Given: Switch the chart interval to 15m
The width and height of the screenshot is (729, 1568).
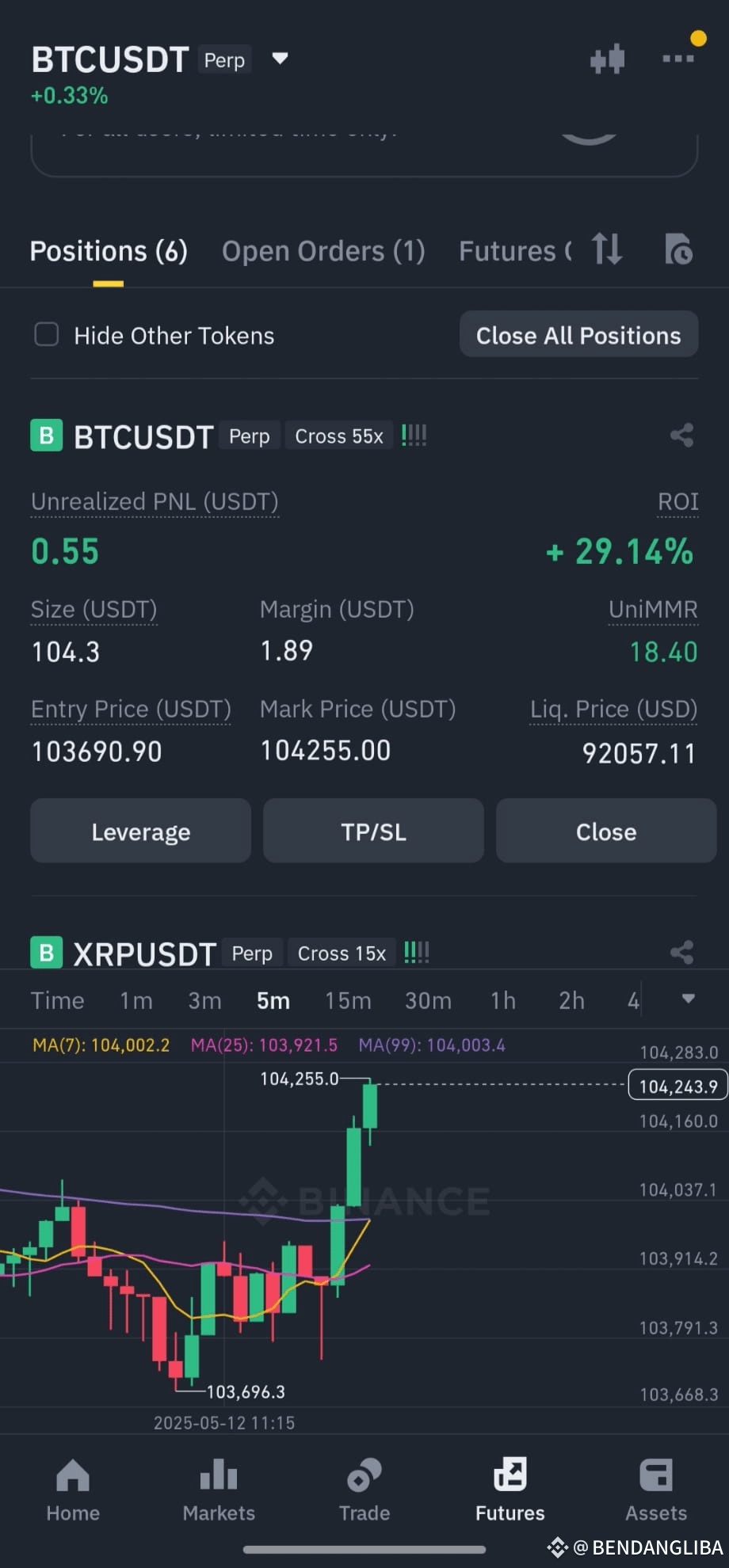Looking at the screenshot, I should click(348, 1000).
